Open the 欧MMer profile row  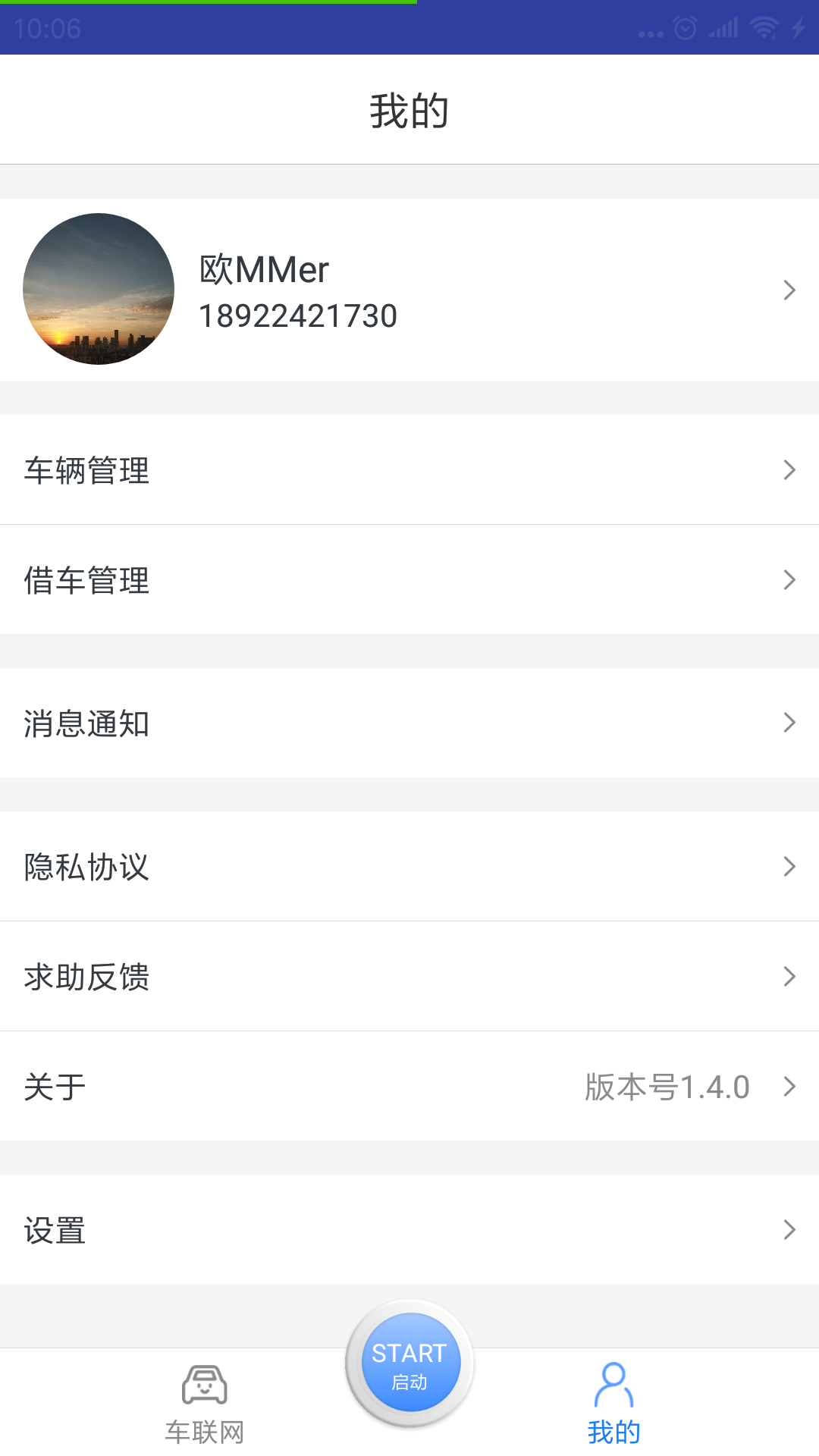tap(409, 290)
